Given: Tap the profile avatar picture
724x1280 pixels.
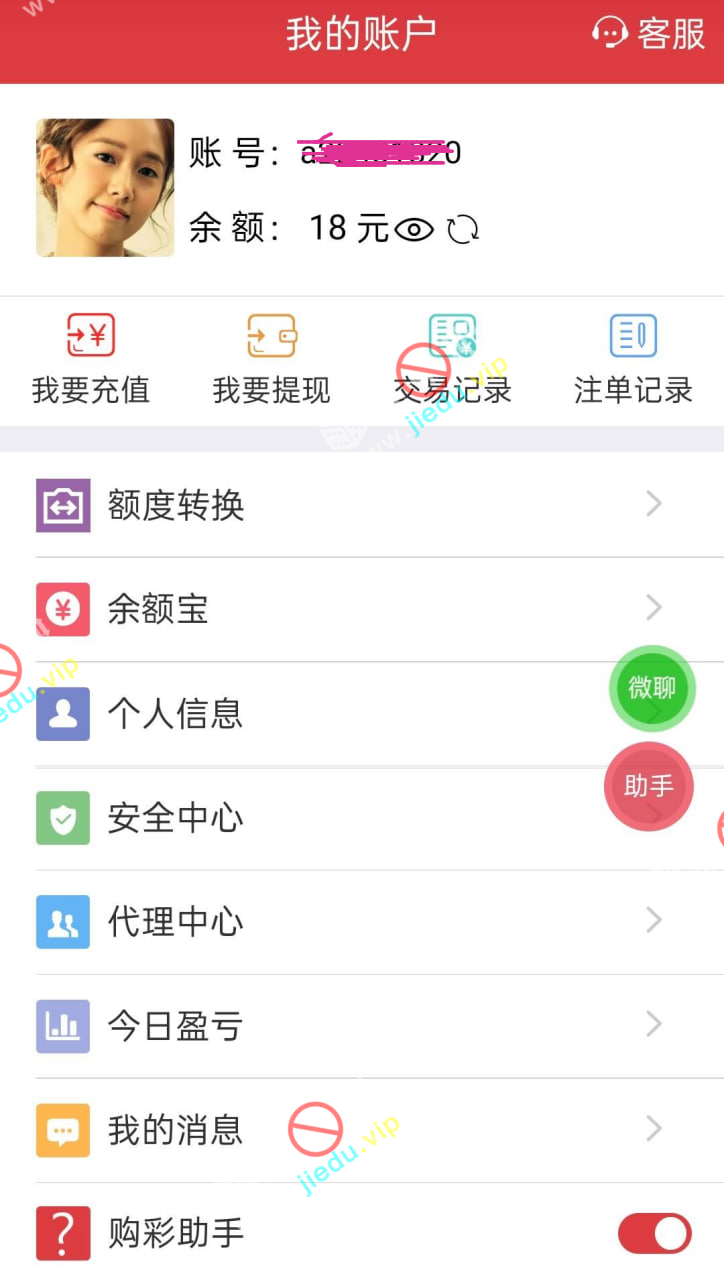Looking at the screenshot, I should point(105,188).
